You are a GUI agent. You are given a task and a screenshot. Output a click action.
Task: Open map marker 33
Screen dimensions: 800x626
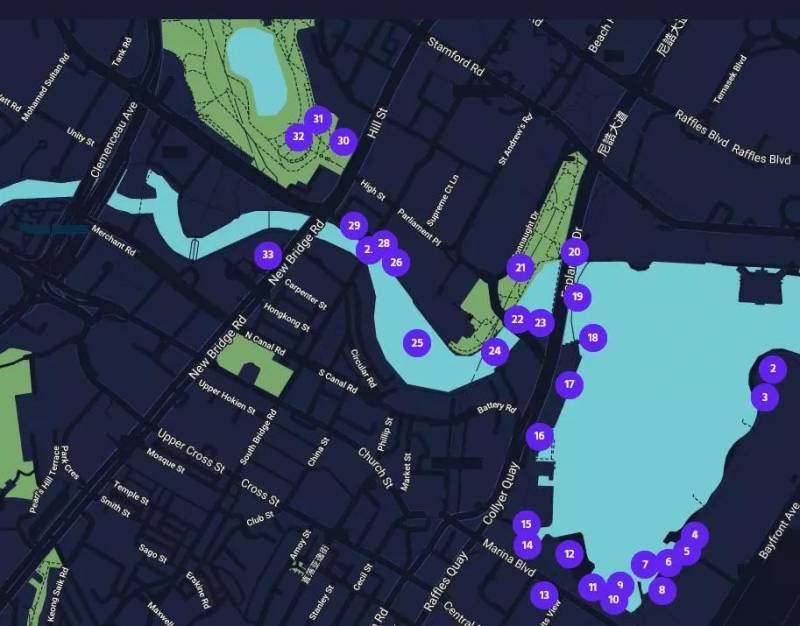[267, 255]
